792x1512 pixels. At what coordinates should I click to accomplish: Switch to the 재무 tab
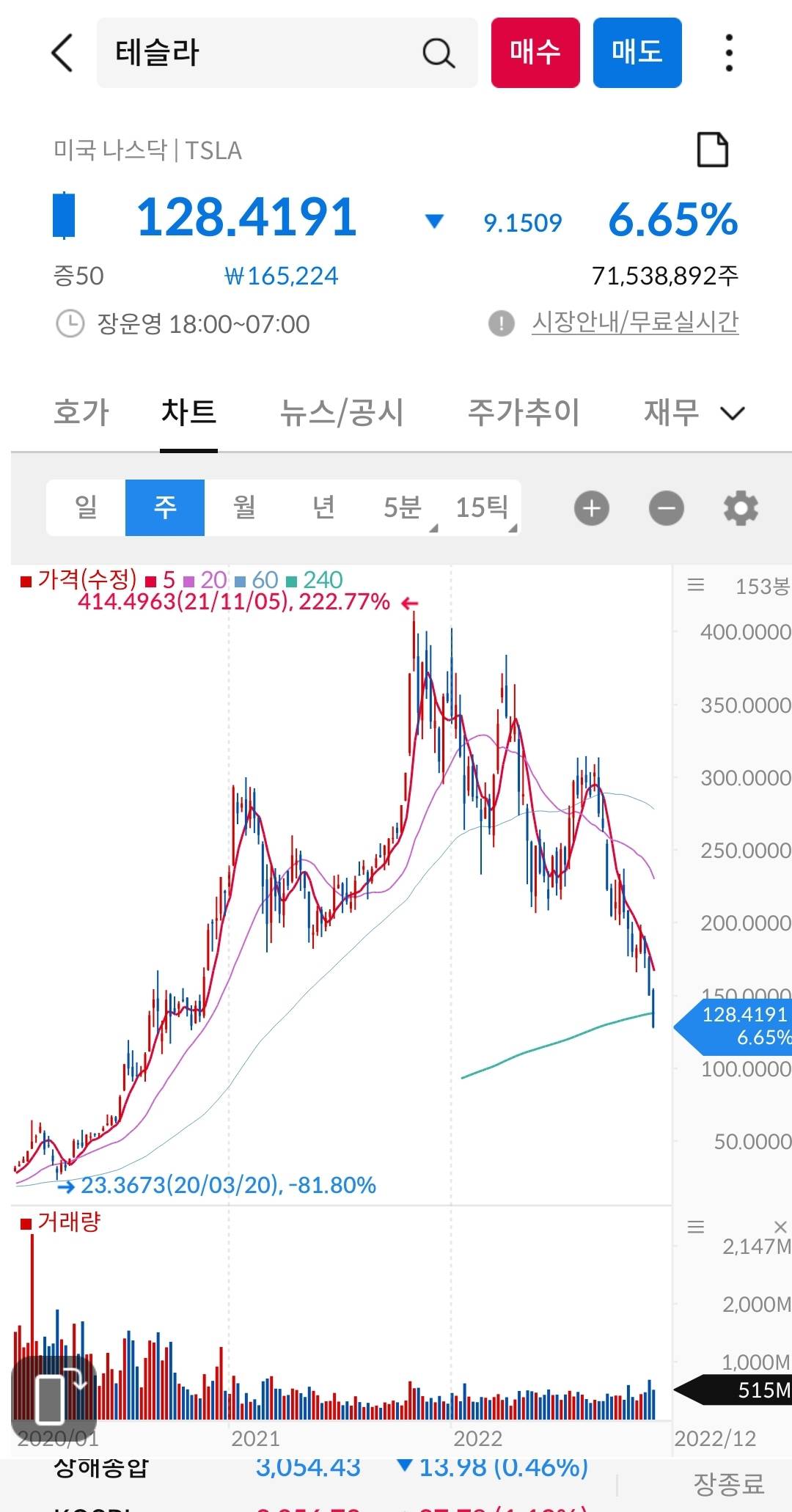pos(671,412)
